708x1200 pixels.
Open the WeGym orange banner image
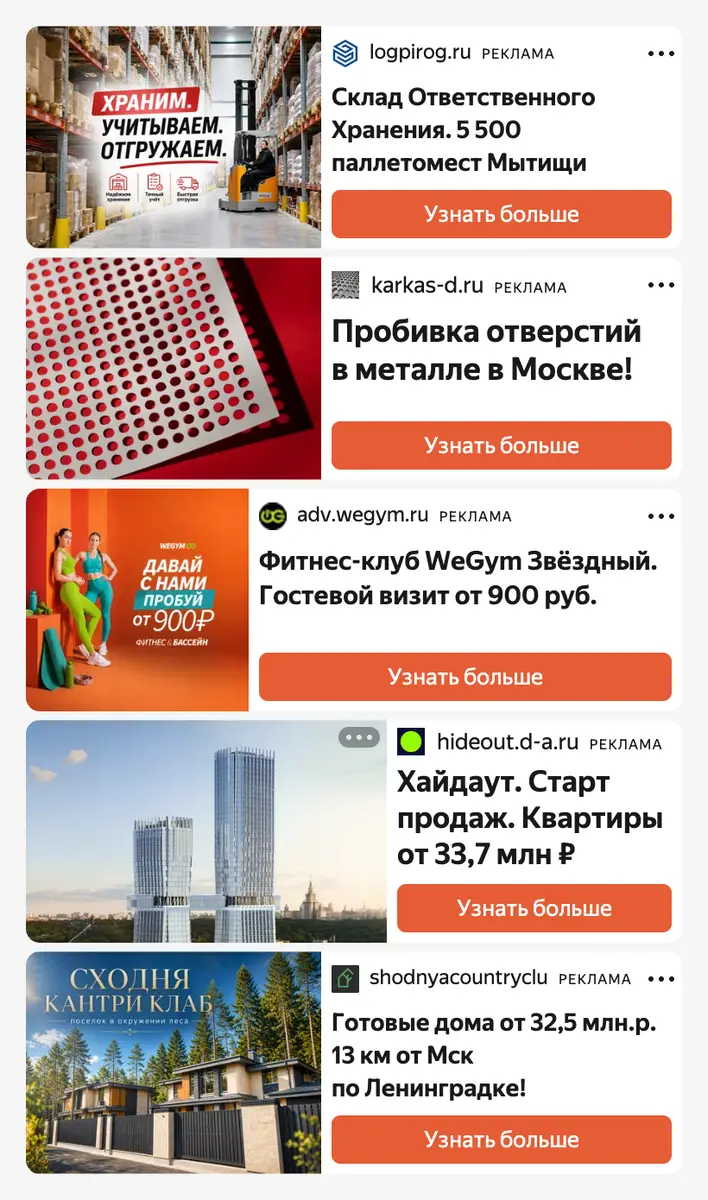coord(137,600)
